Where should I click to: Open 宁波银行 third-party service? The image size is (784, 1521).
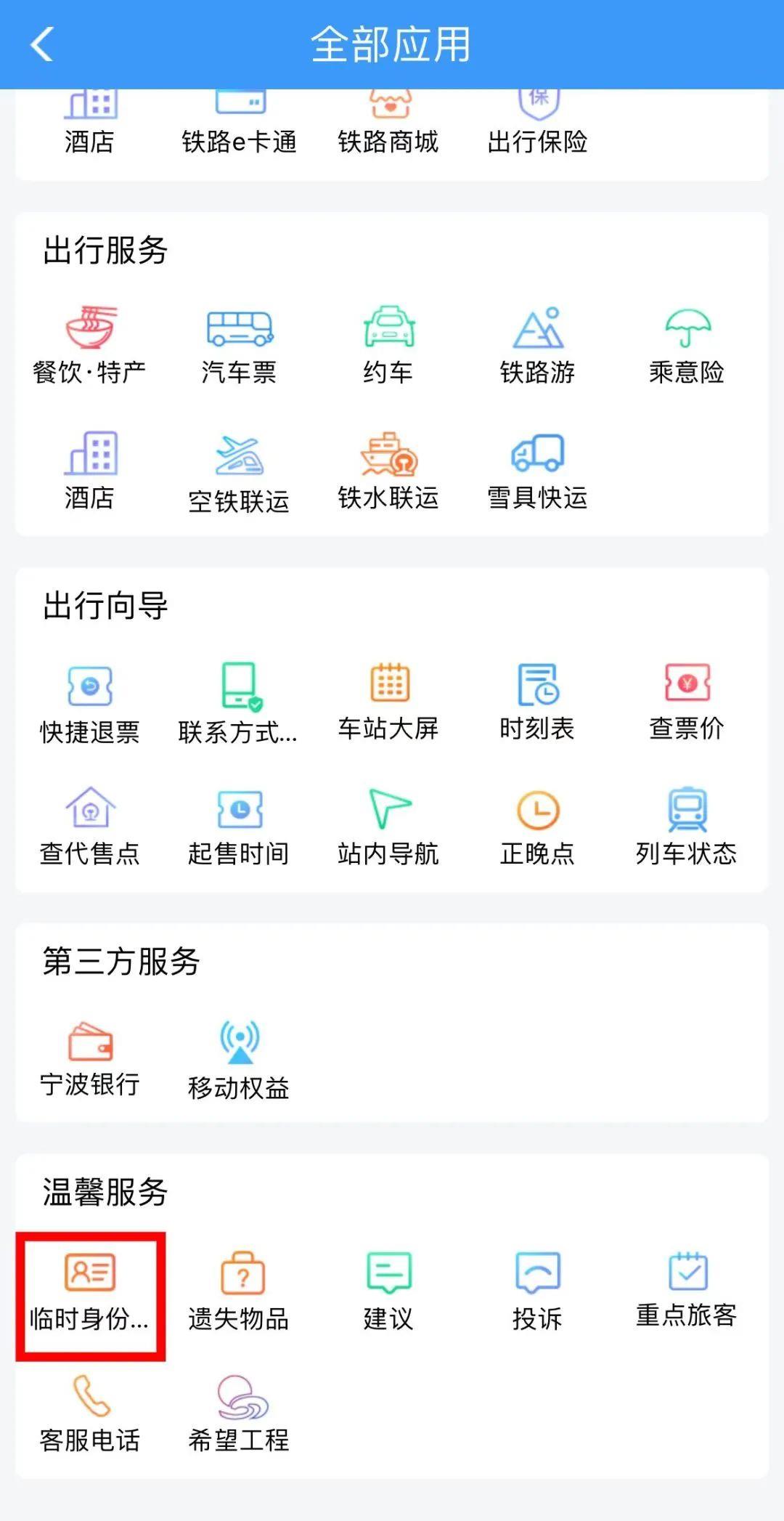89,1058
